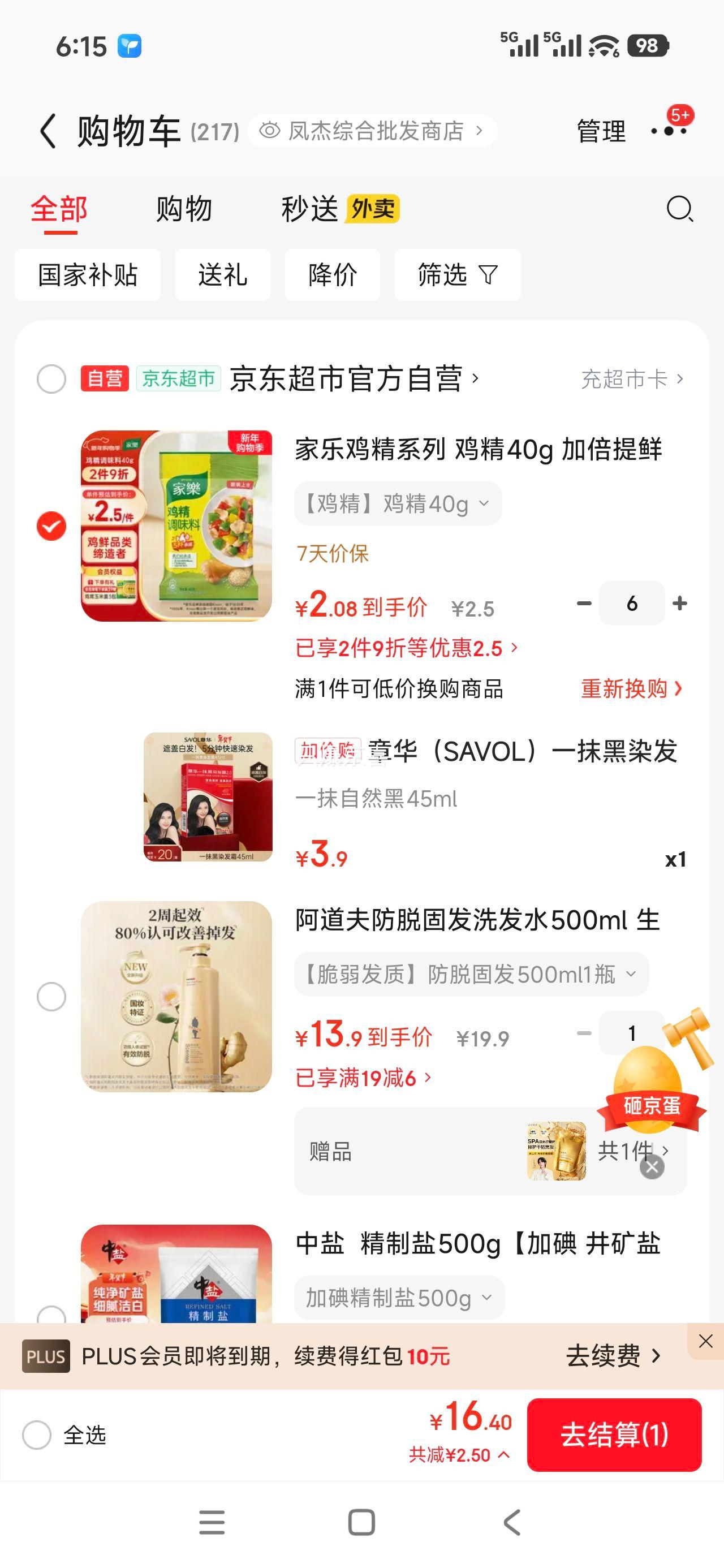Tap plus to increase 鸡精 quantity
Viewport: 724px width, 1568px height.
680,603
